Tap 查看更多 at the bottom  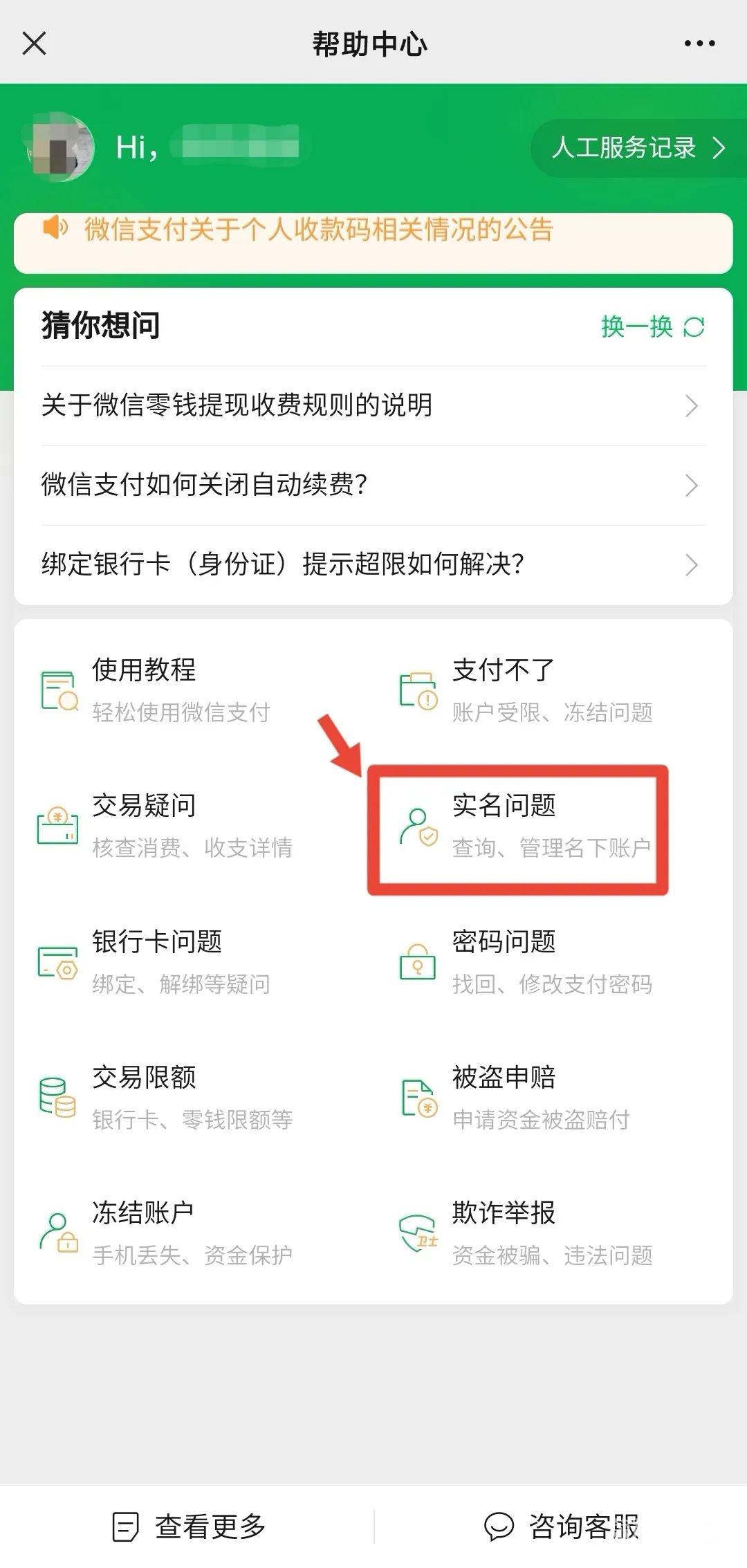click(190, 1526)
